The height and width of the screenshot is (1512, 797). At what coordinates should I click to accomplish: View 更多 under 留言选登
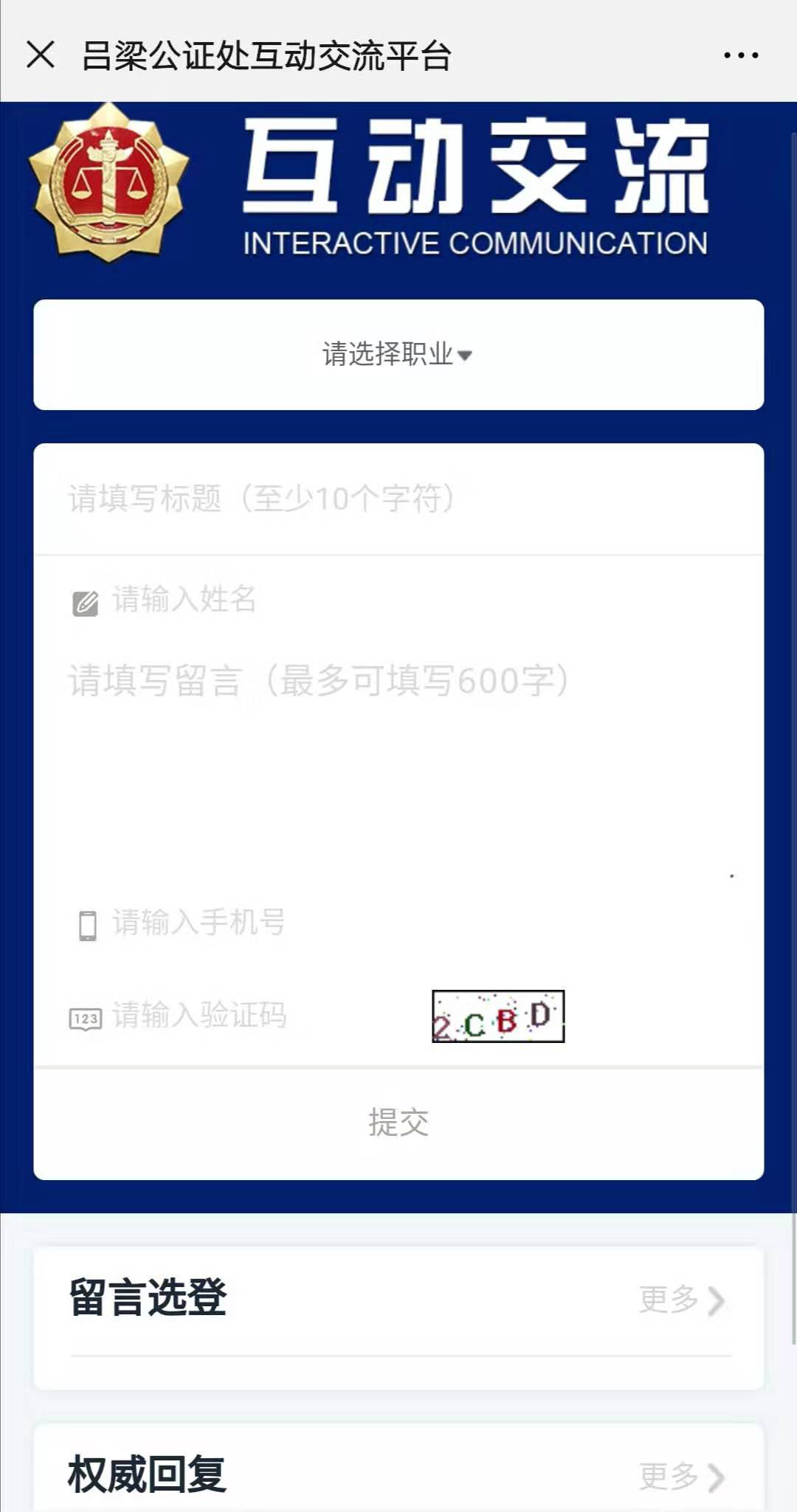681,1300
